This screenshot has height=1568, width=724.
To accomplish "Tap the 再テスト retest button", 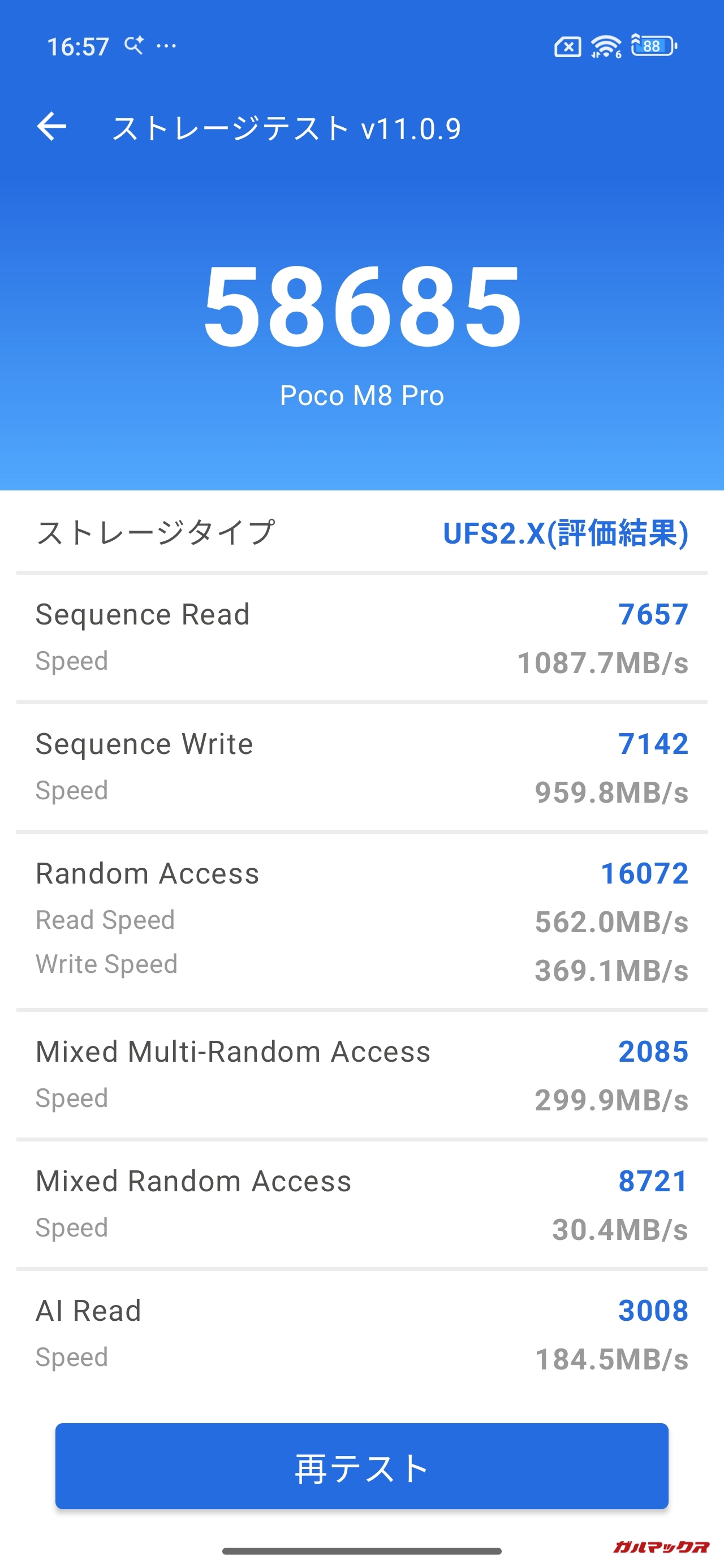I will tap(361, 1466).
